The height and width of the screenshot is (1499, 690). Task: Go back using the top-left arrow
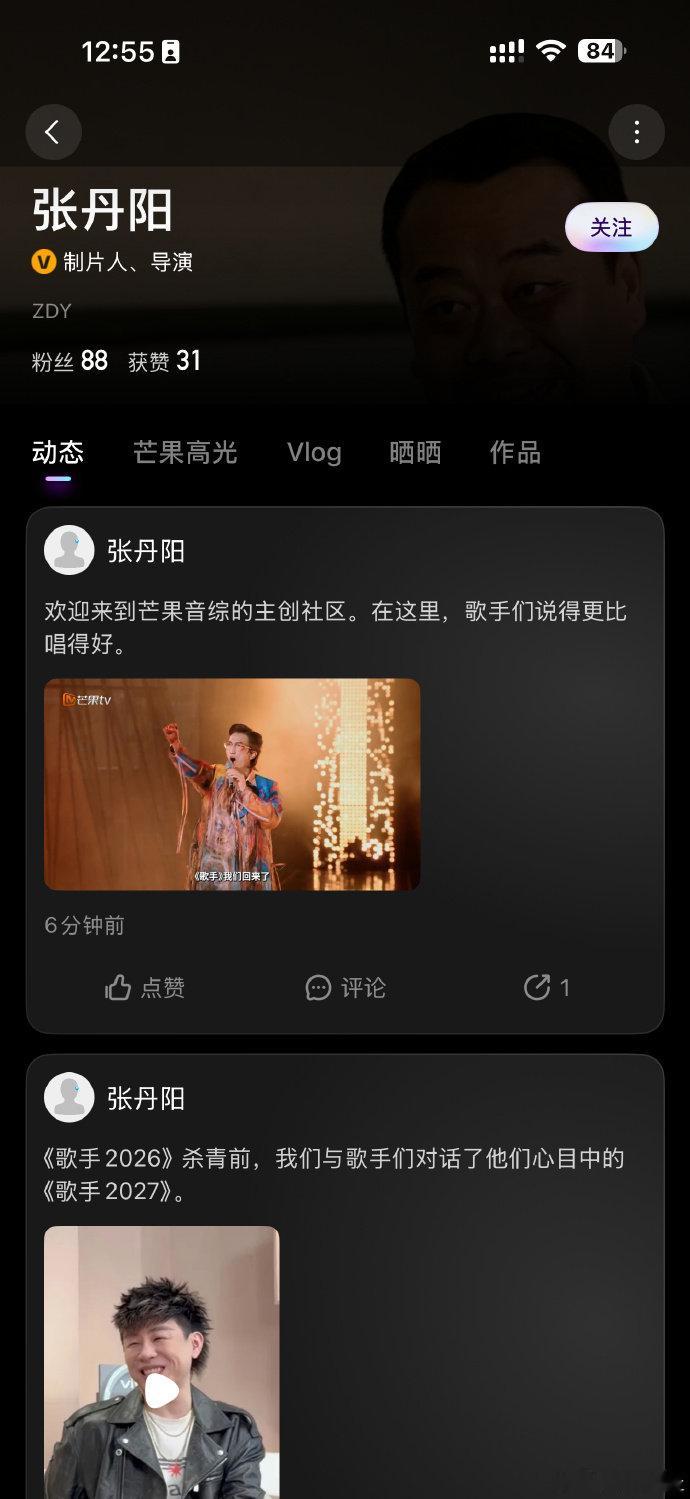(53, 132)
